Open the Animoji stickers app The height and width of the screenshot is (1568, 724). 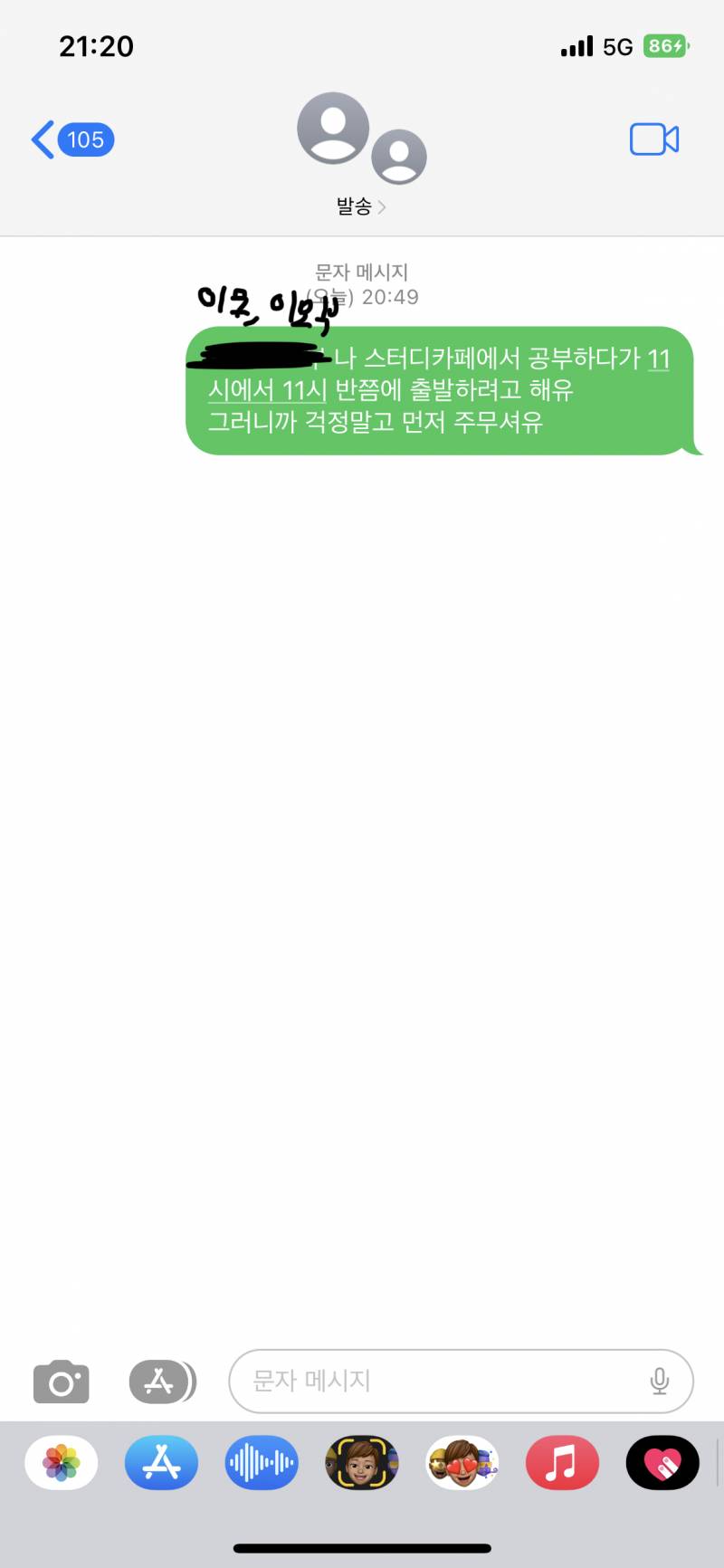tap(462, 1462)
